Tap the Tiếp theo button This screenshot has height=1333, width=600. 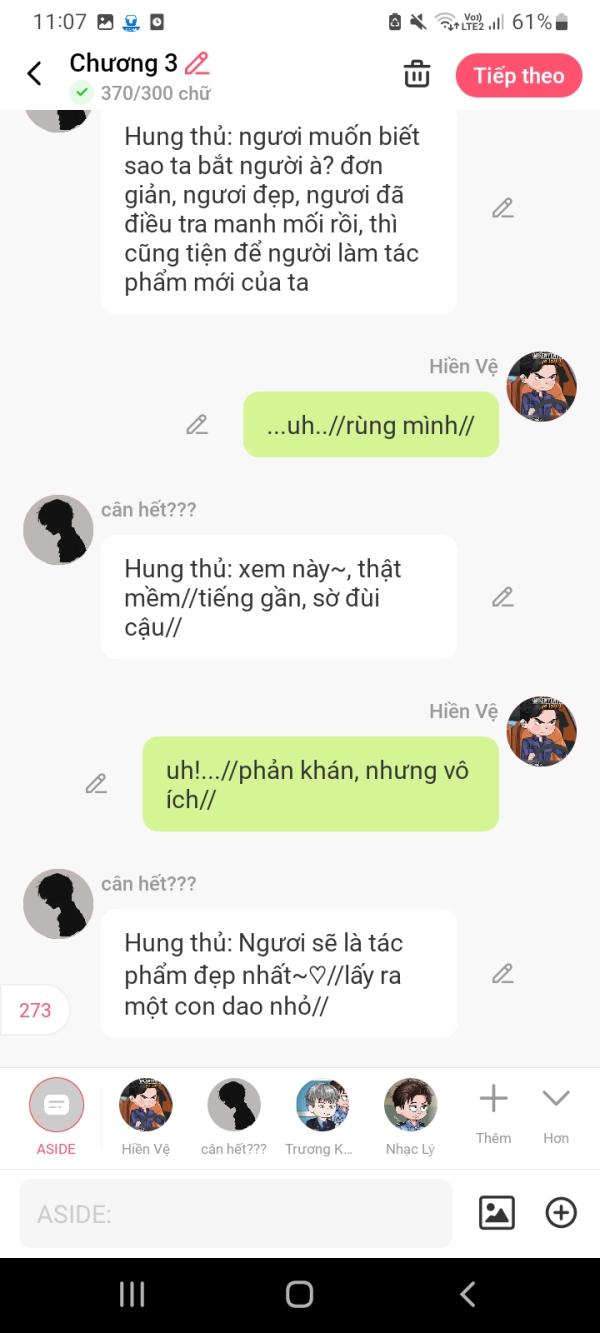coord(518,76)
